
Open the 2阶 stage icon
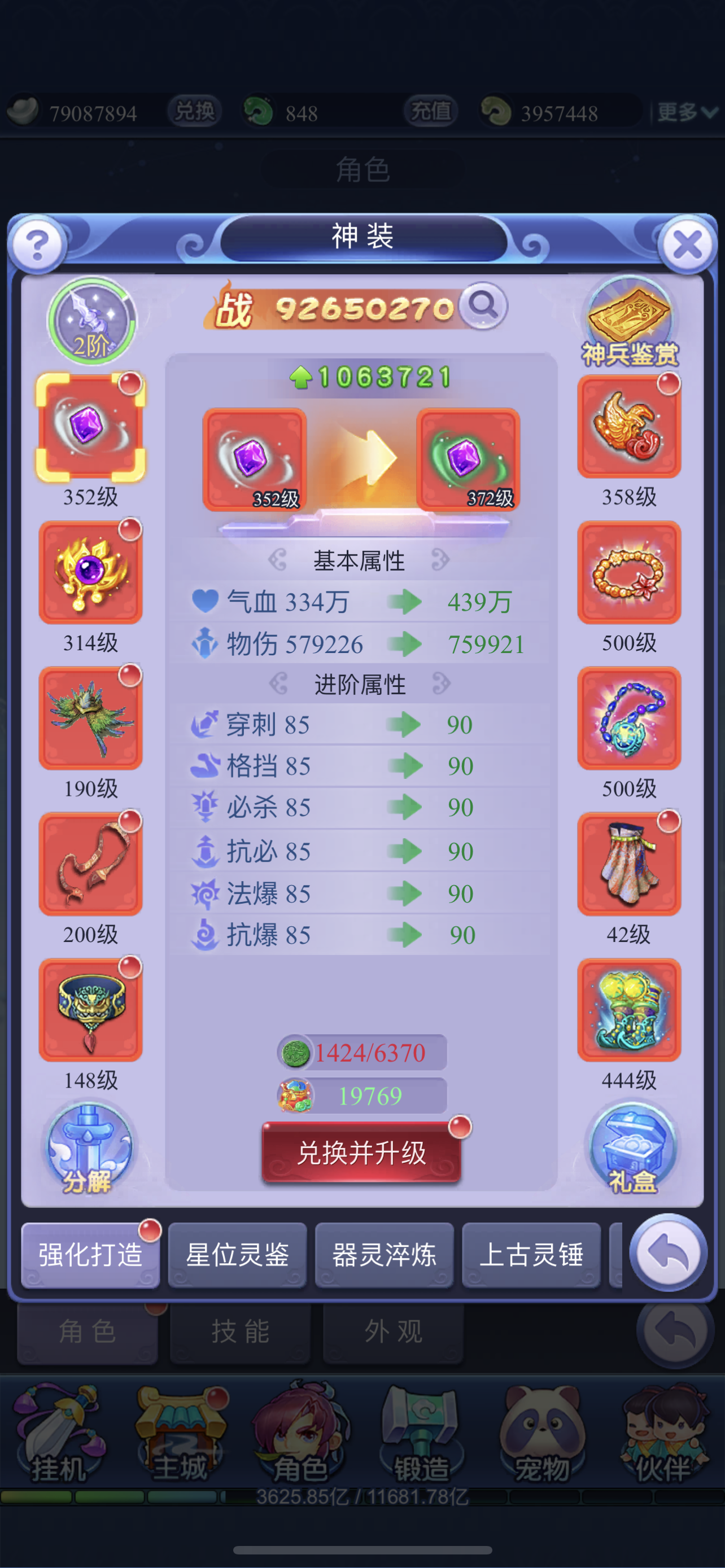click(92, 321)
